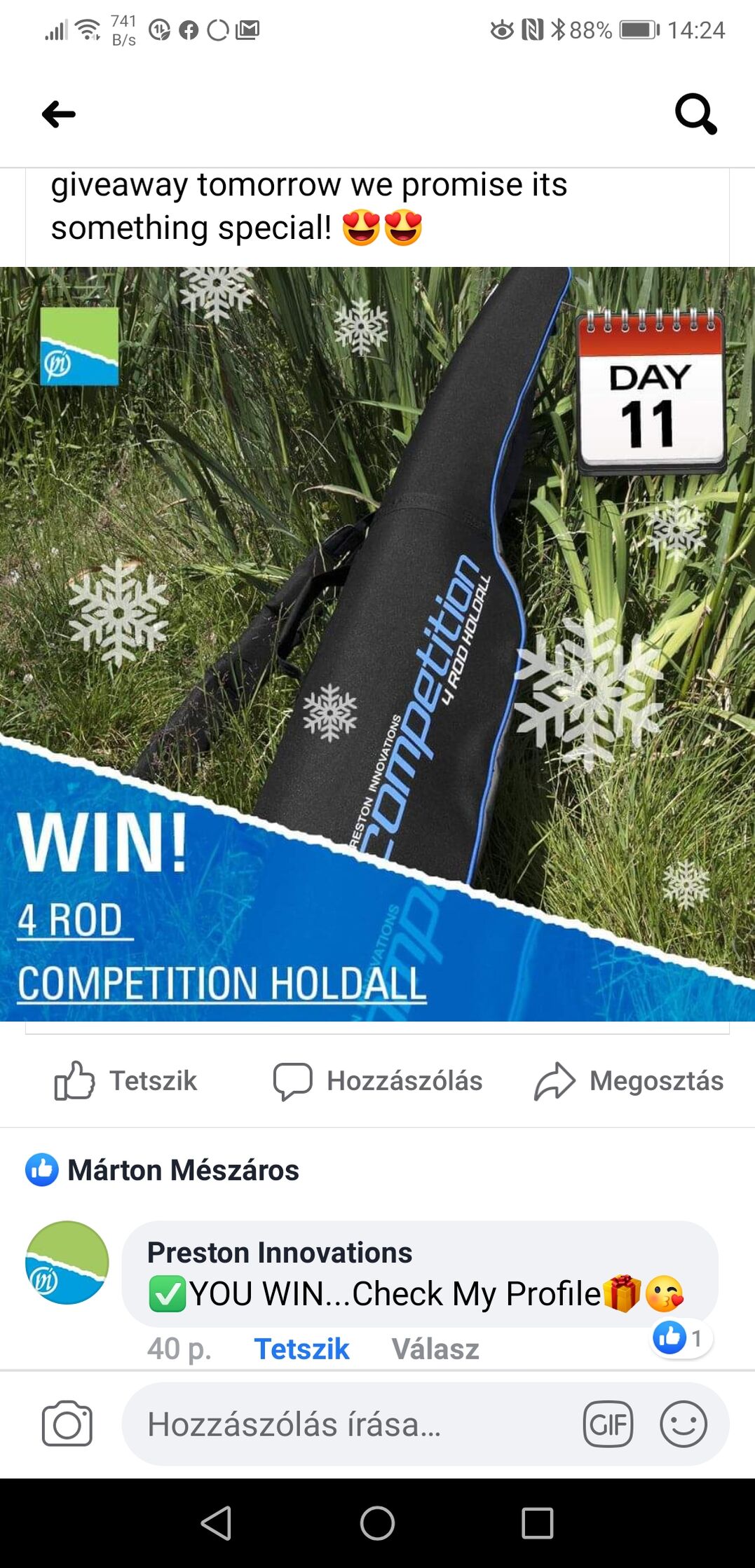This screenshot has width=755, height=1568.
Task: Open the emoji smiley picker
Action: 683,1424
